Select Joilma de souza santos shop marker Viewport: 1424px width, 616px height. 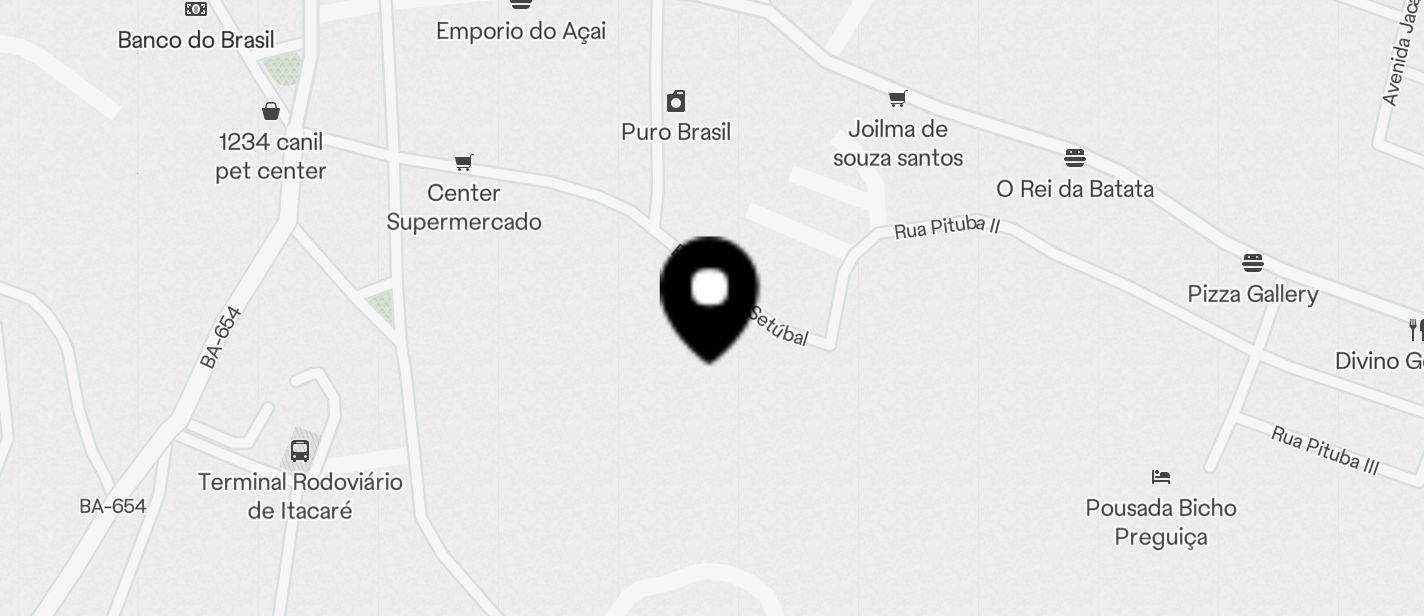tap(898, 98)
